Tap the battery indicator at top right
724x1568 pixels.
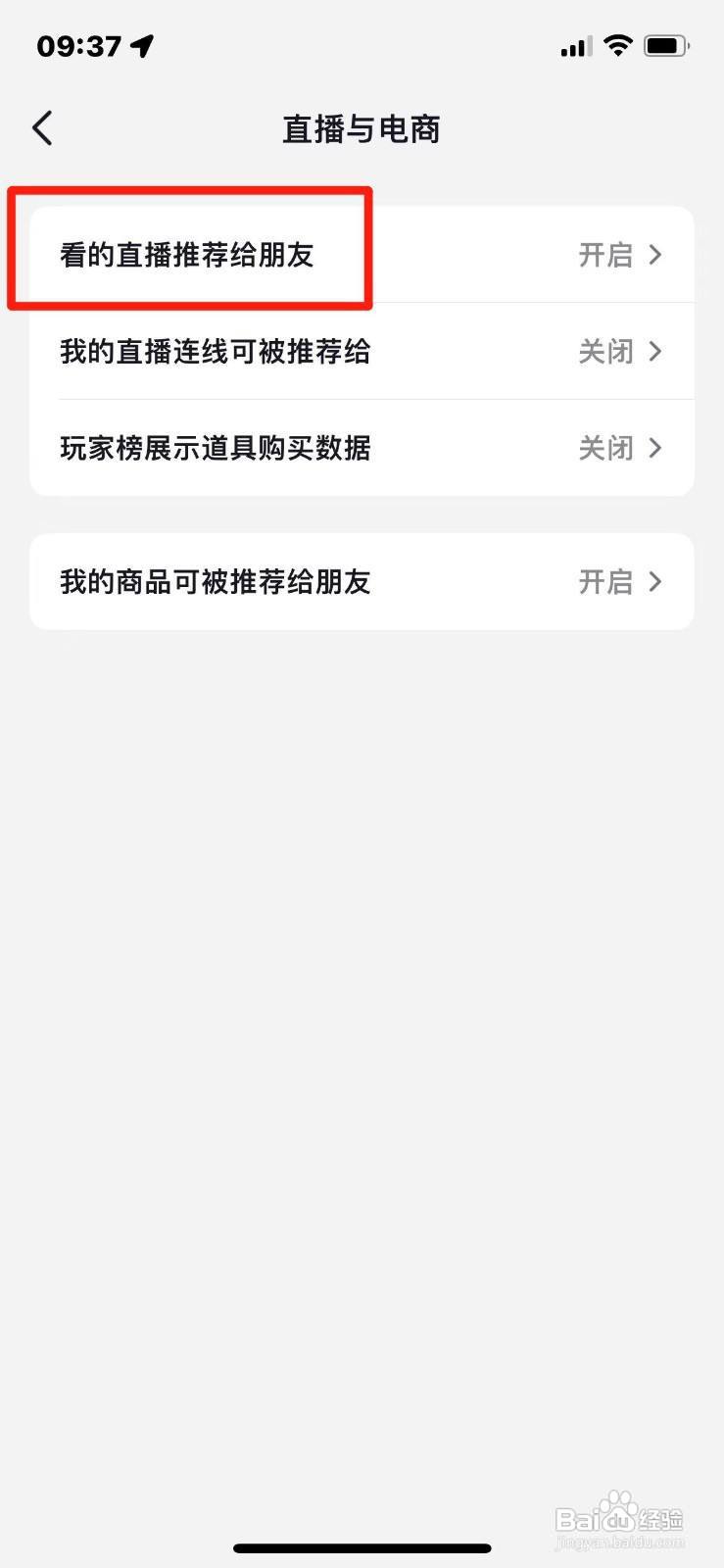(668, 44)
